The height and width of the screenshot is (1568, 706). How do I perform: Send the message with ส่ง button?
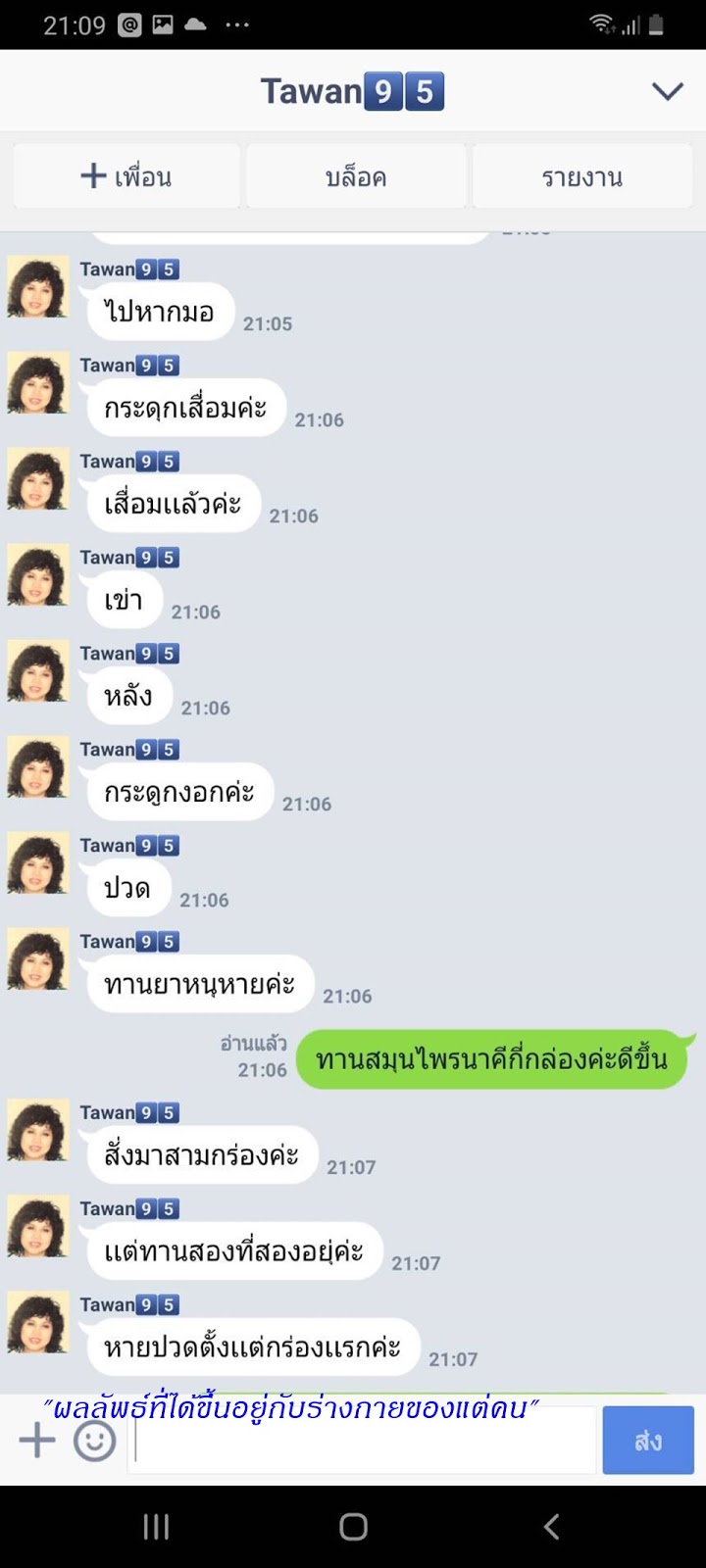[x=647, y=1441]
